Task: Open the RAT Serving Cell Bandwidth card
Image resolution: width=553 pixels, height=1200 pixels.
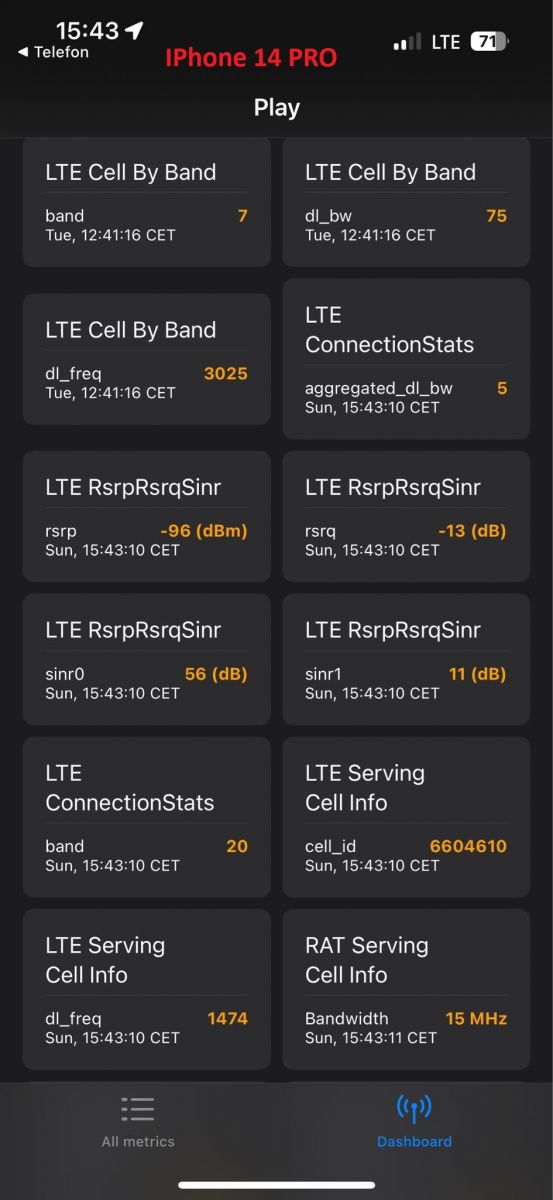Action: [406, 989]
